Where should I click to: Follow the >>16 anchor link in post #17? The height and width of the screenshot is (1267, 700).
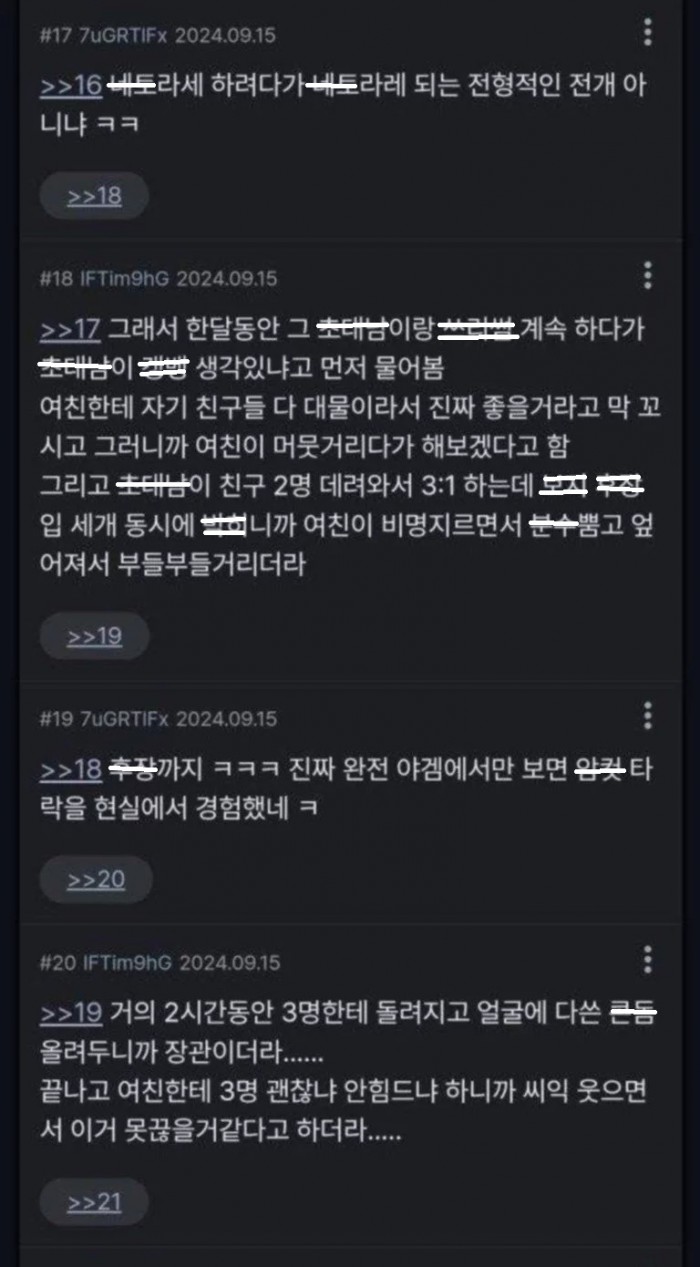tap(71, 86)
